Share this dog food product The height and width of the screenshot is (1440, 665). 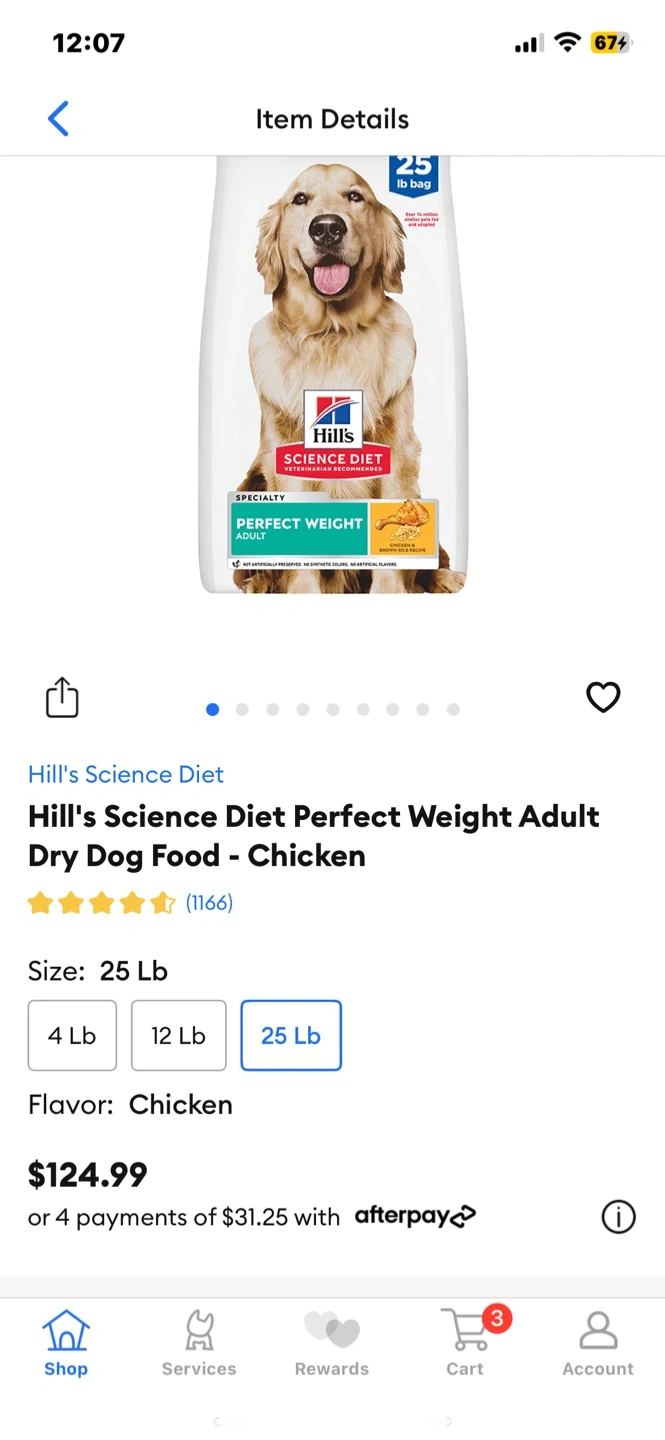62,698
